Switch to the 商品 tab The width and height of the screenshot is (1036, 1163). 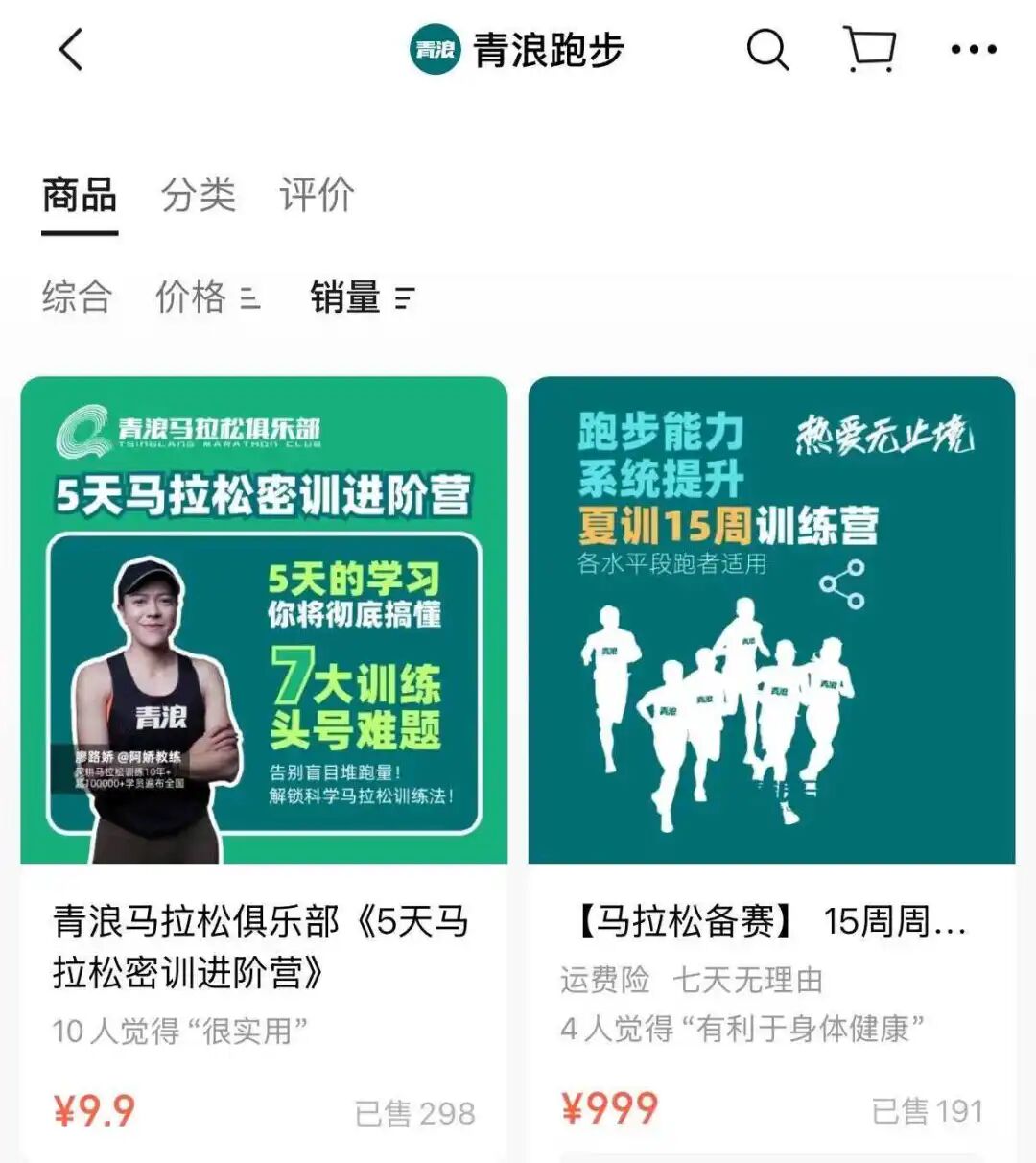[x=80, y=196]
